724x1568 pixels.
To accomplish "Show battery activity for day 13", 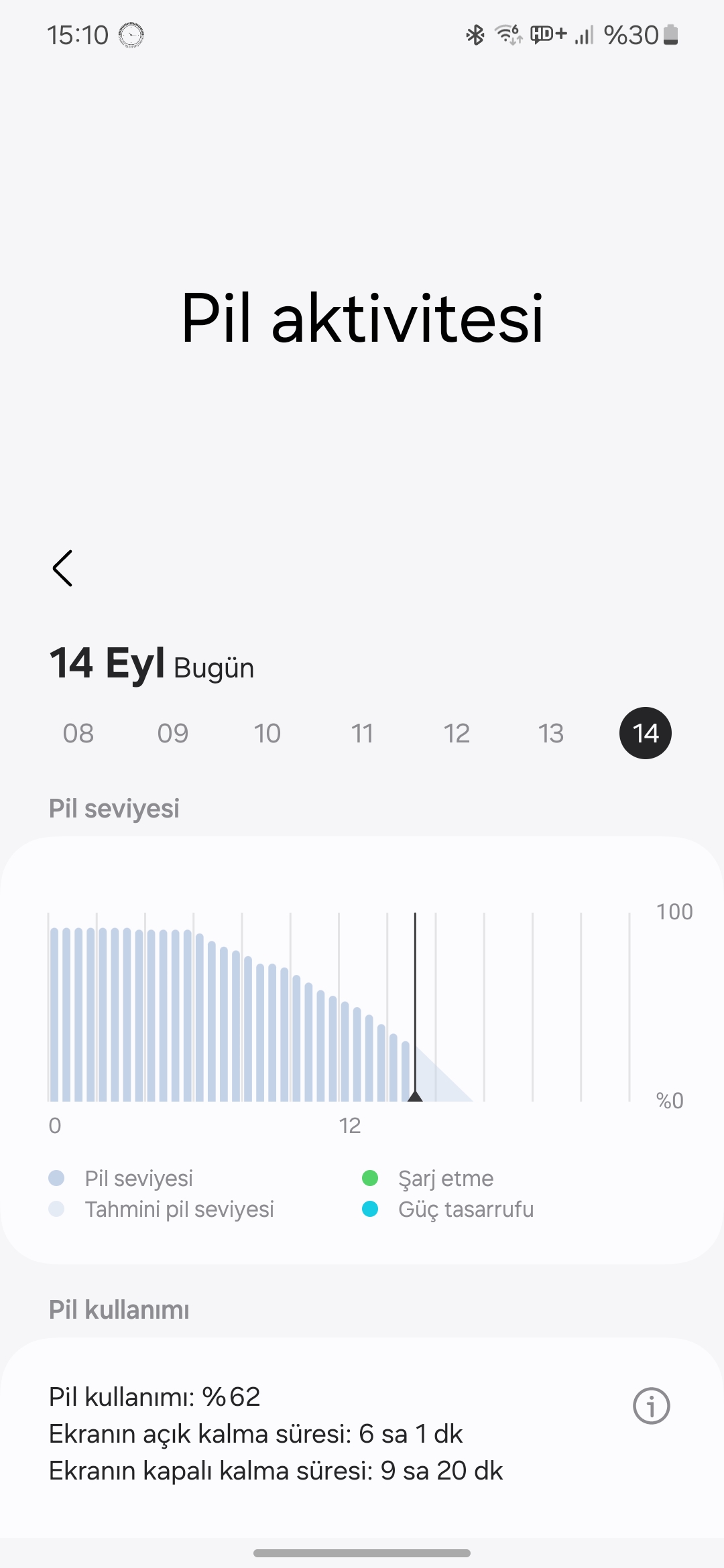I will click(x=551, y=733).
